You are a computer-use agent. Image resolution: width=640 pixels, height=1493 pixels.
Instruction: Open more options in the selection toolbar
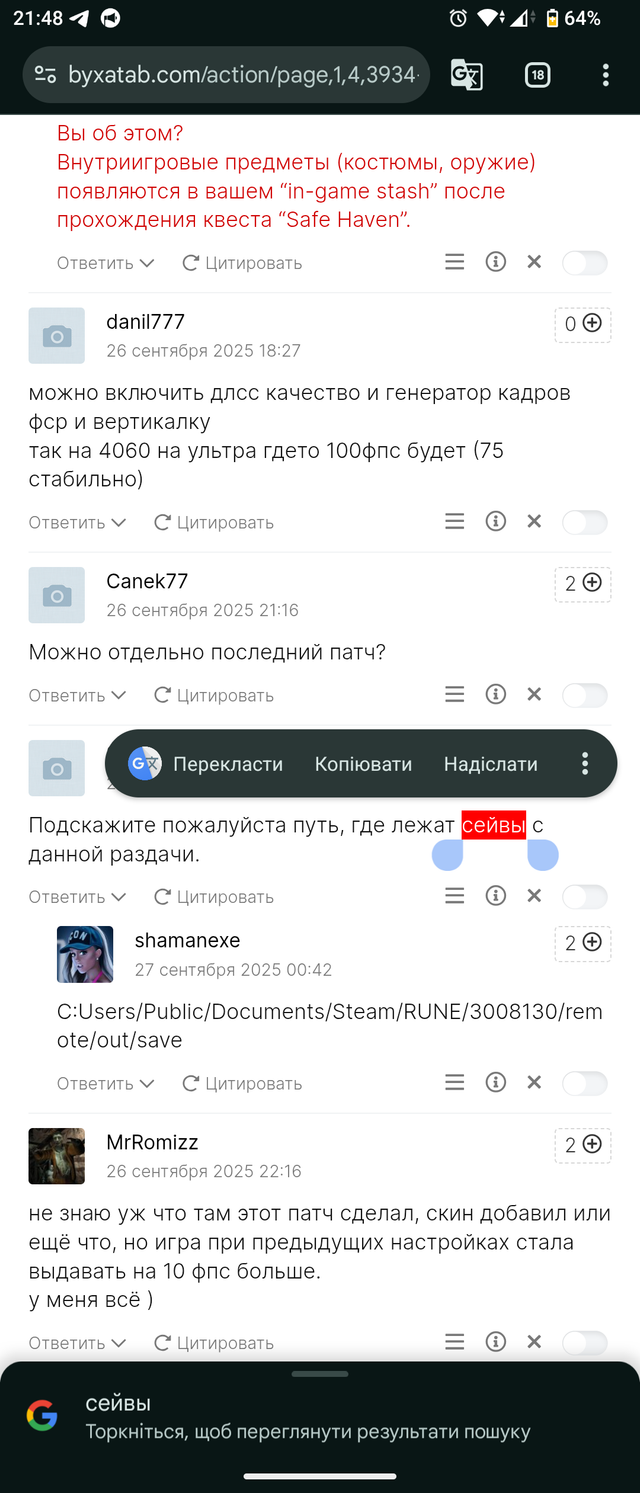[x=585, y=764]
